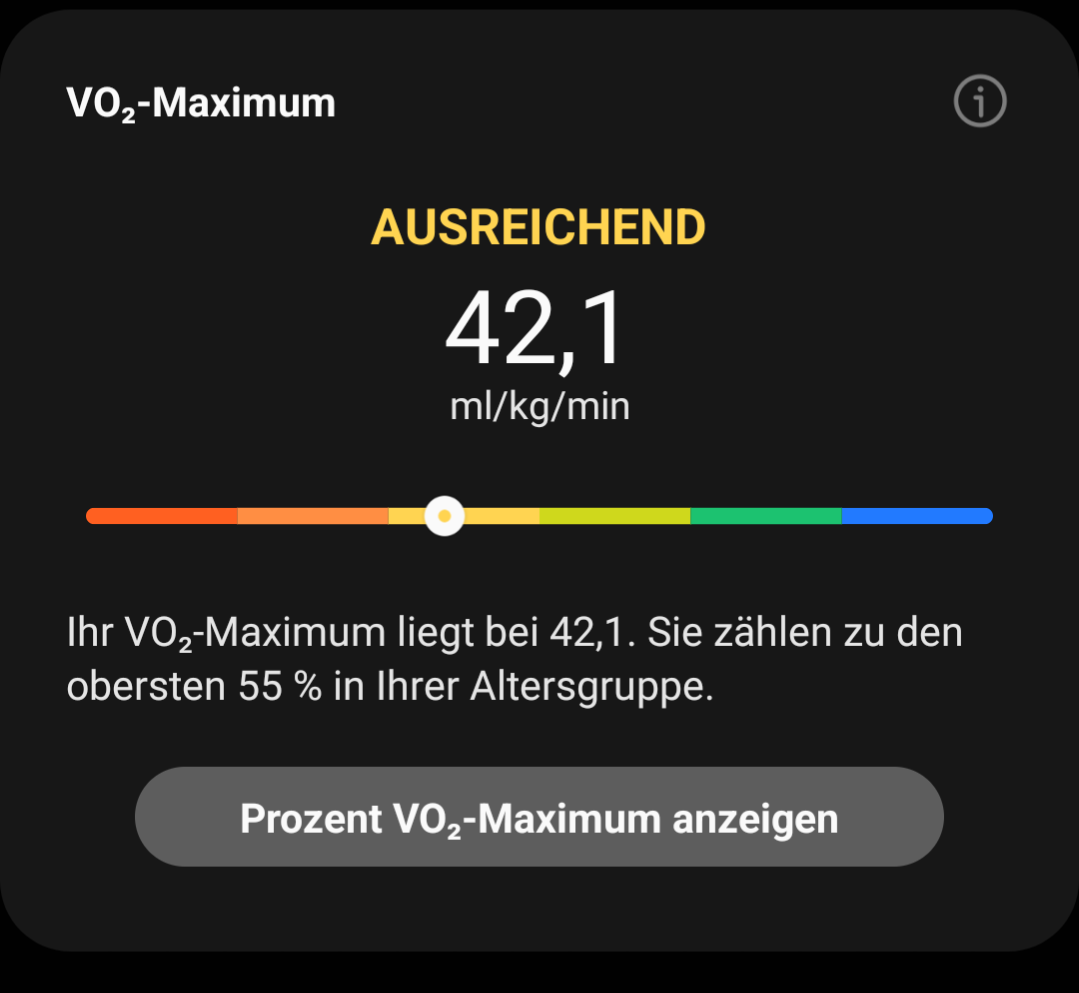This screenshot has height=993, width=1079.
Task: Tap Prozent VO₂-Maximum anzeigen button
Action: [539, 817]
